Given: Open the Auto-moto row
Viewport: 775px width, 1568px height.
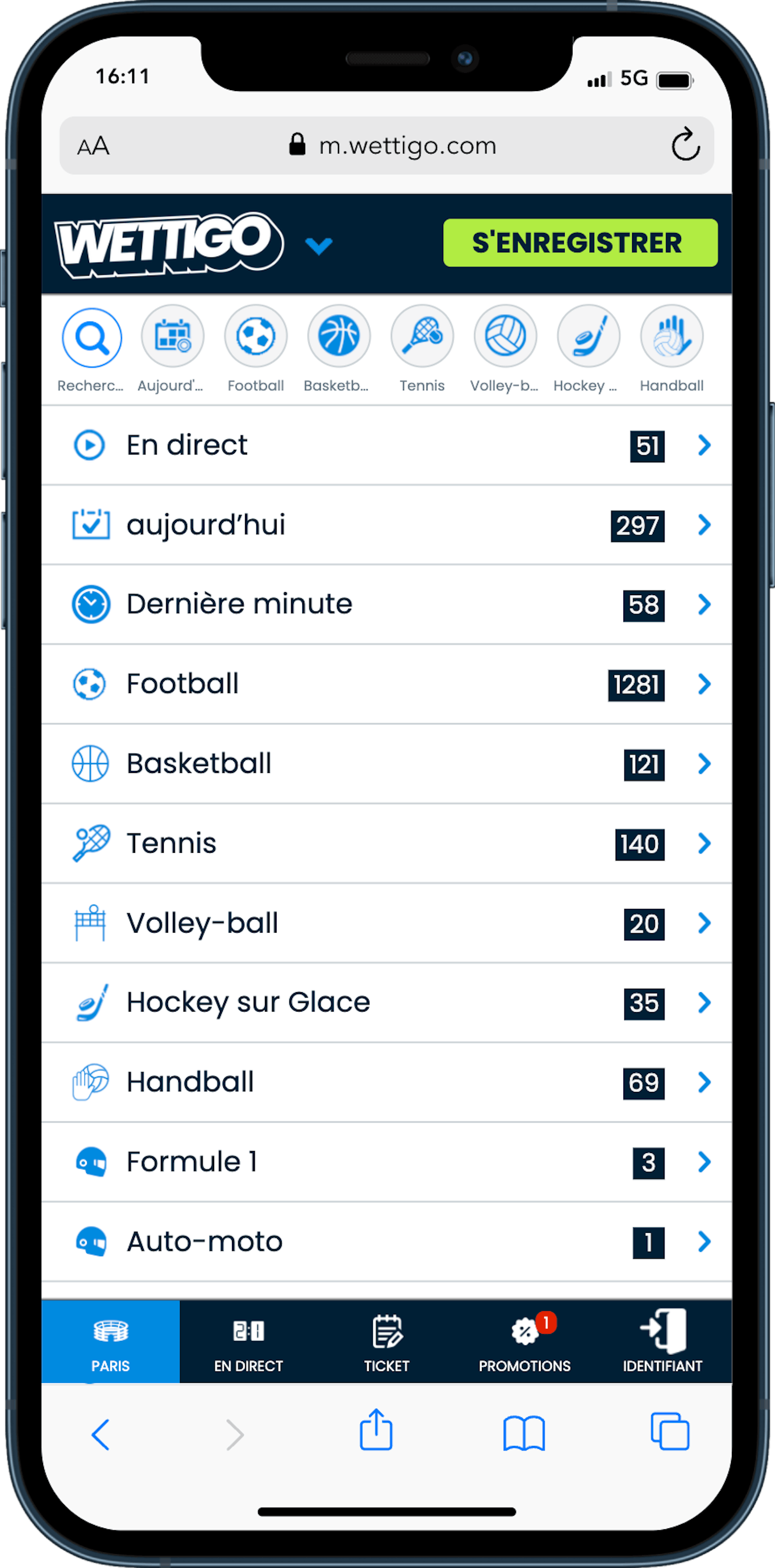Looking at the screenshot, I should [x=387, y=1242].
